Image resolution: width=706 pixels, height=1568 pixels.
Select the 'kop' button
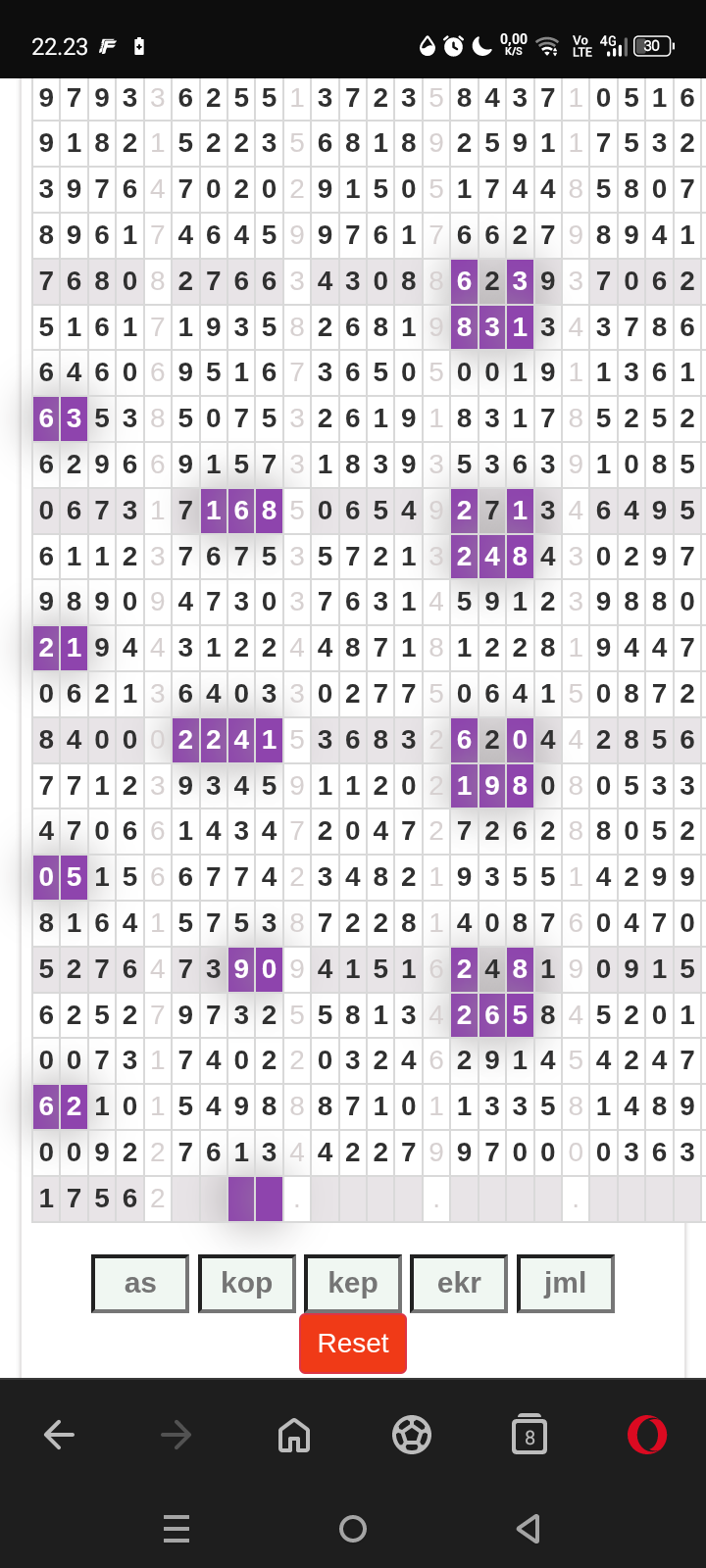(246, 1284)
